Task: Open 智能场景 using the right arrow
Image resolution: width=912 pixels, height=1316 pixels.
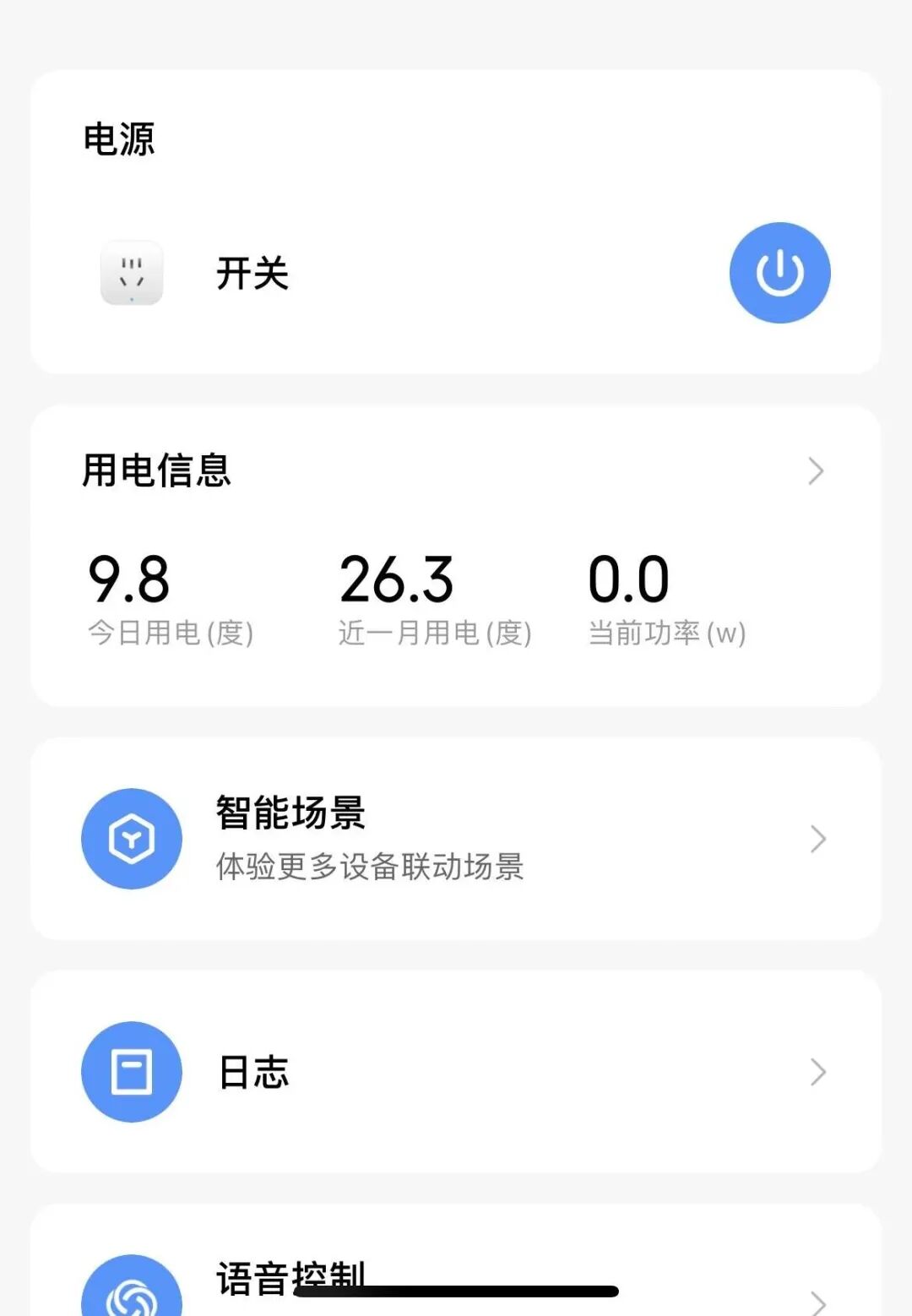Action: click(816, 838)
